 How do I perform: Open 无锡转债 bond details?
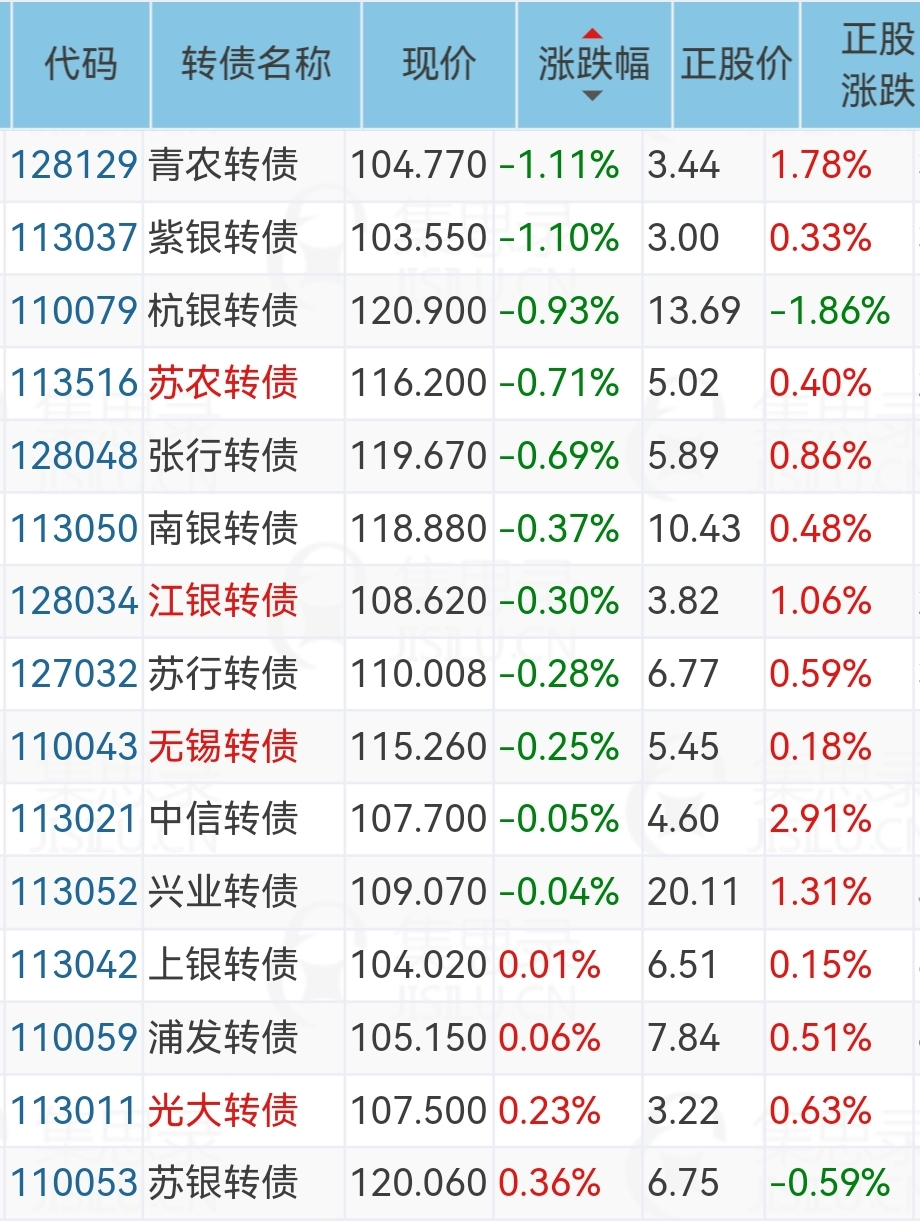[223, 747]
